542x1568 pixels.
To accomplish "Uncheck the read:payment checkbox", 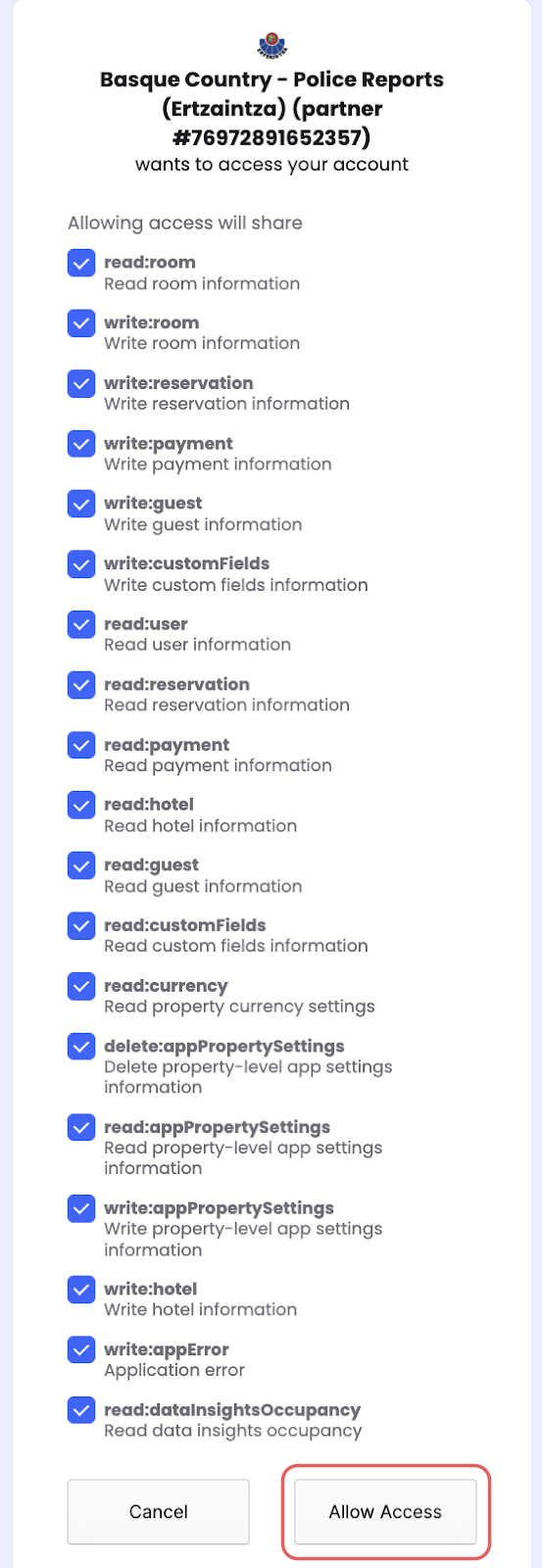I will 81,746.
